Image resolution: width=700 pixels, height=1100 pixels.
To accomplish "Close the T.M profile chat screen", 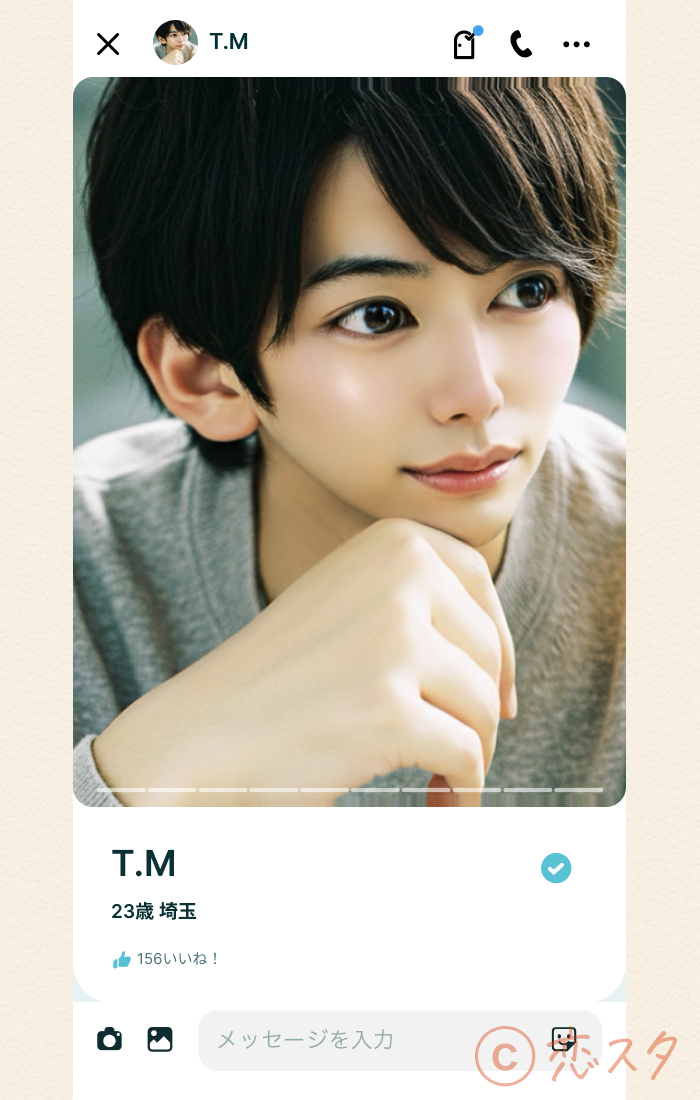I will tap(108, 44).
